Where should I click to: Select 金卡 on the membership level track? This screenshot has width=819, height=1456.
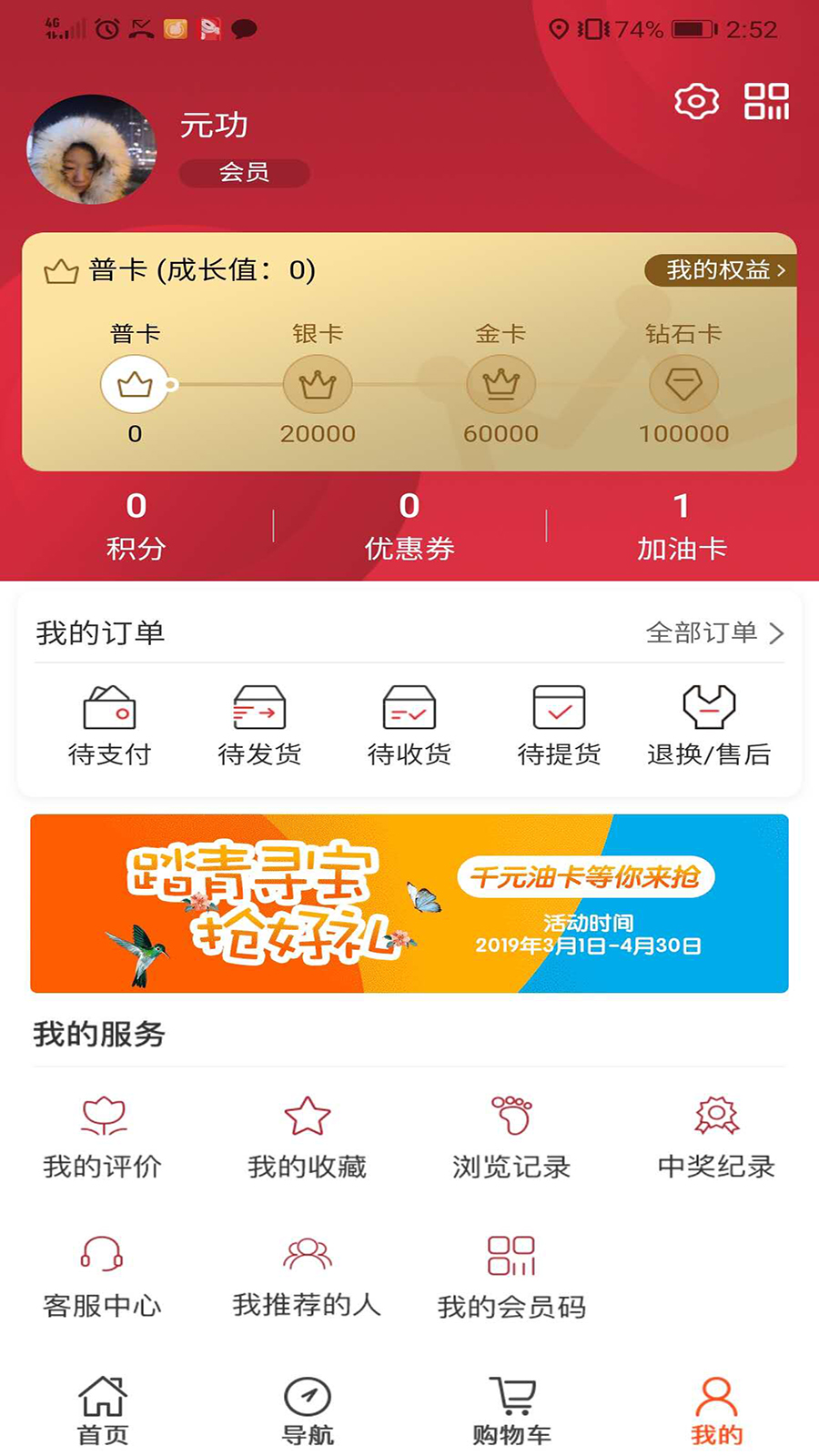pyautogui.click(x=501, y=382)
